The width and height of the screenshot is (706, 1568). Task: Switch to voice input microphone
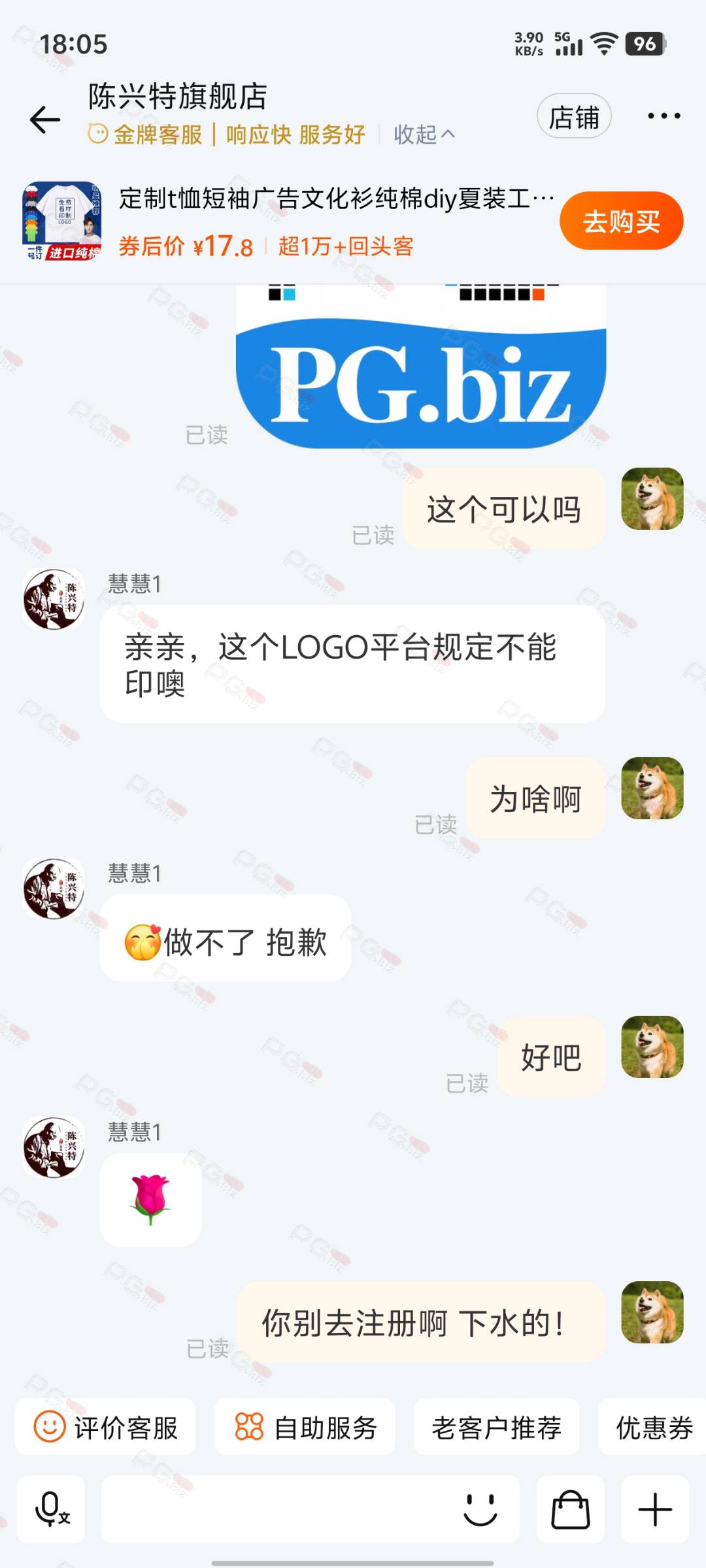pos(51,1509)
